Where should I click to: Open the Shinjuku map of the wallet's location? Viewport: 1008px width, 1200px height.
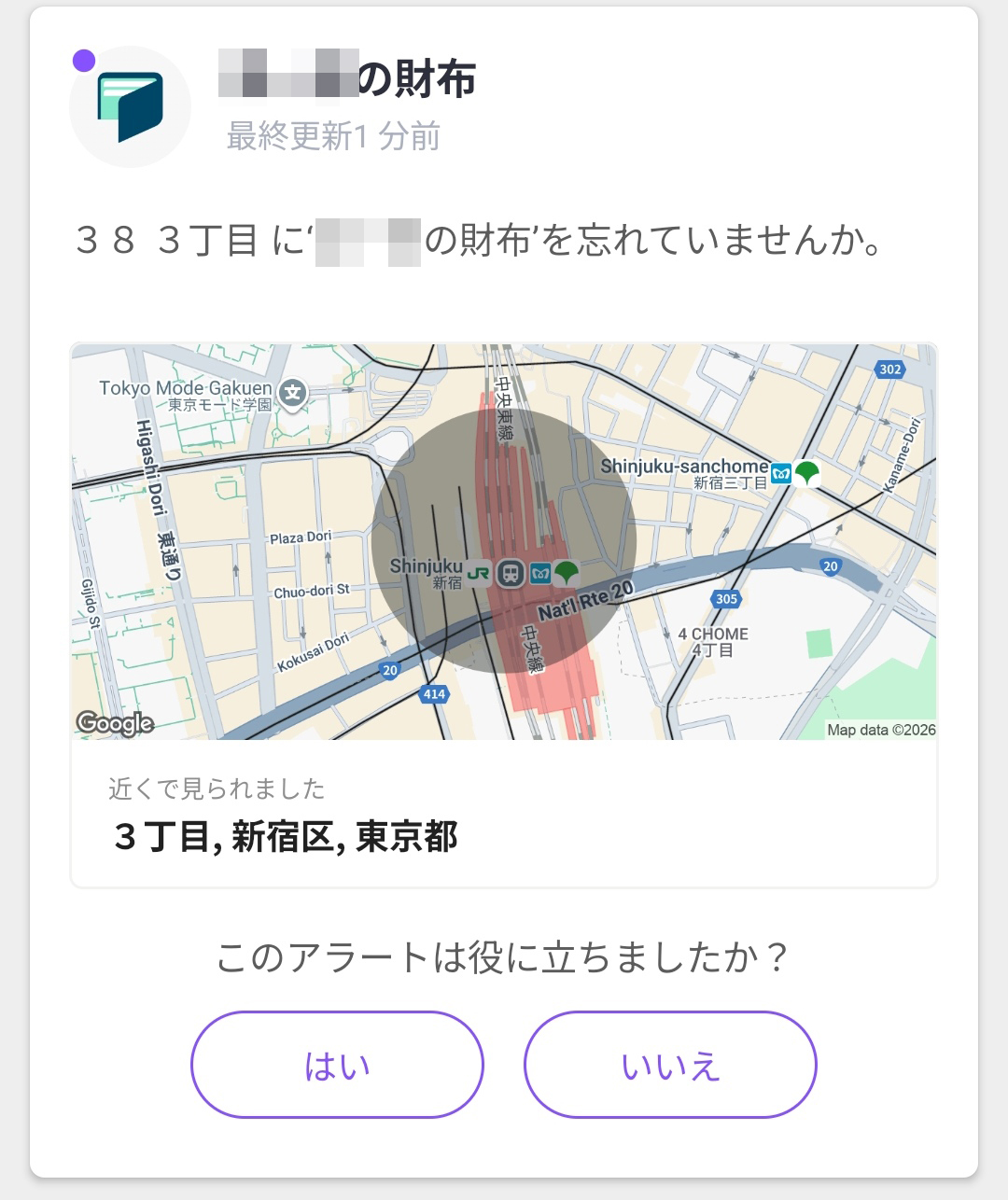click(x=504, y=541)
